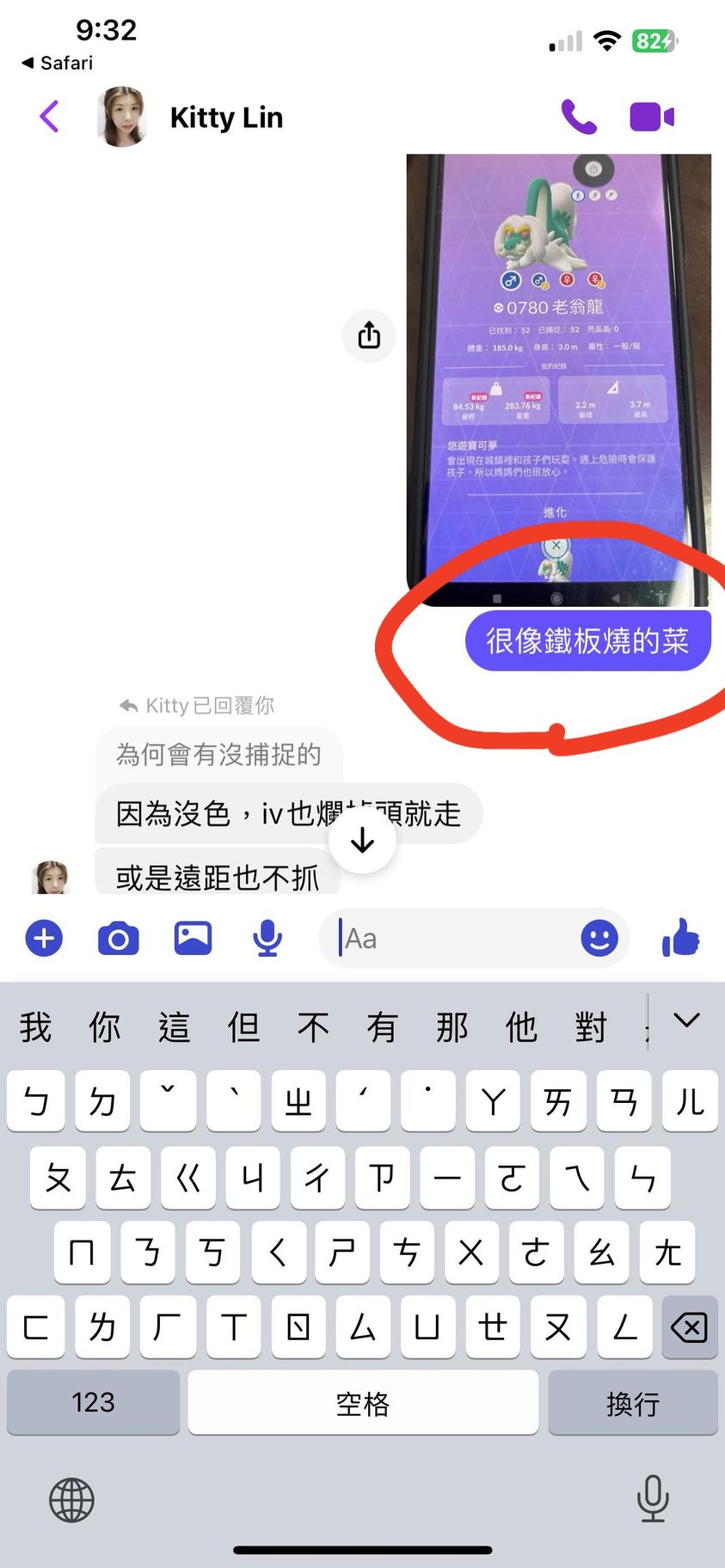Open the sent Pokémon screenshot photo

[x=557, y=378]
